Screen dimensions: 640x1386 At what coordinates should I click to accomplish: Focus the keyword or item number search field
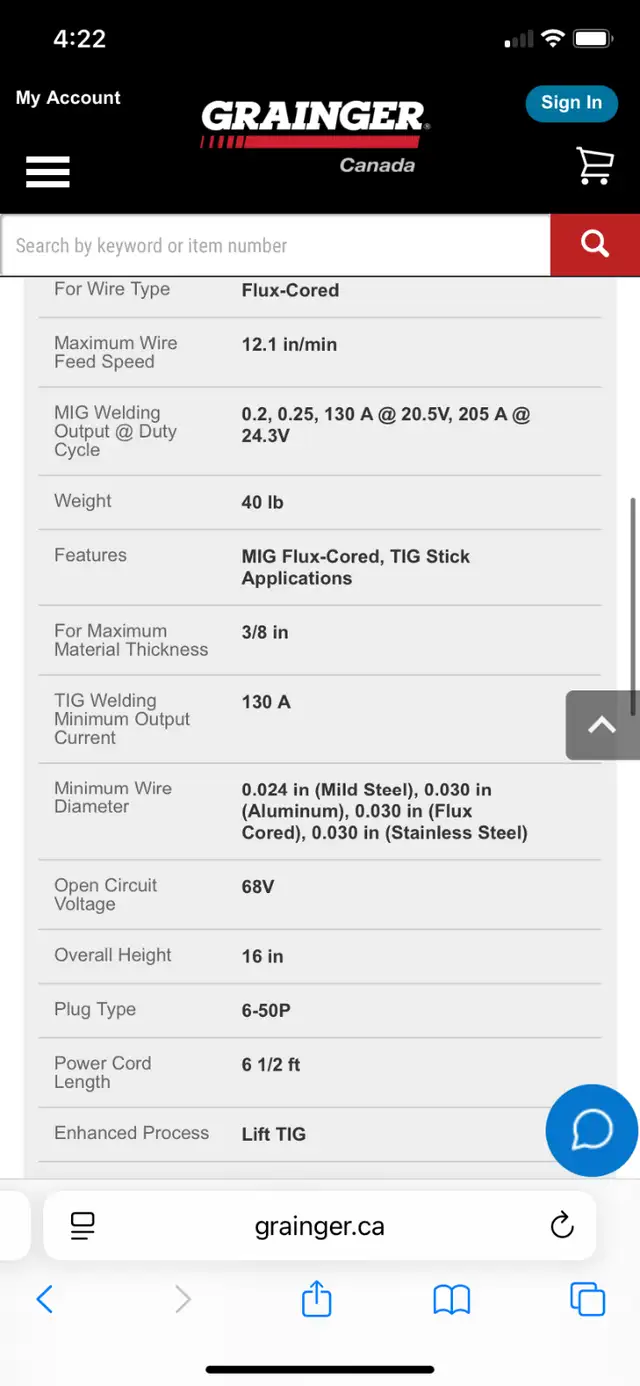(276, 246)
